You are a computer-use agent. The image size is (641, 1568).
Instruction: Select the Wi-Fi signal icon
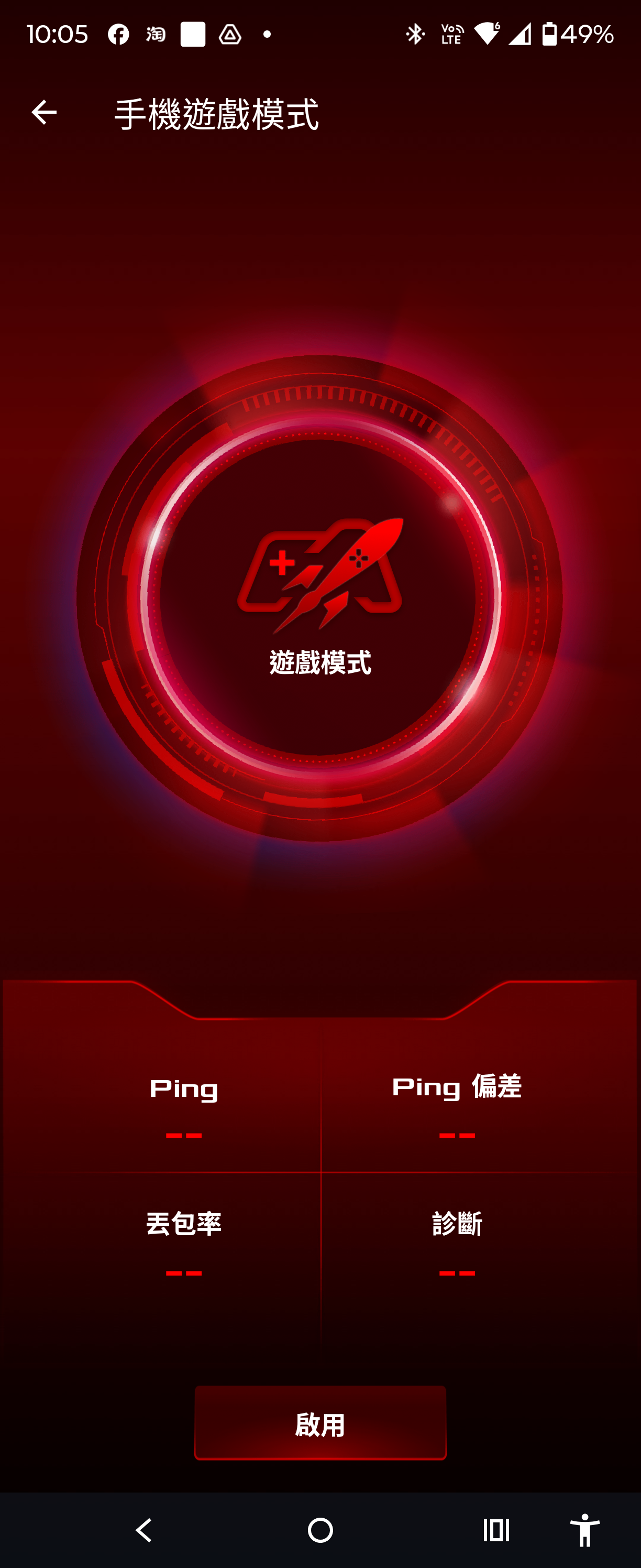tap(488, 35)
